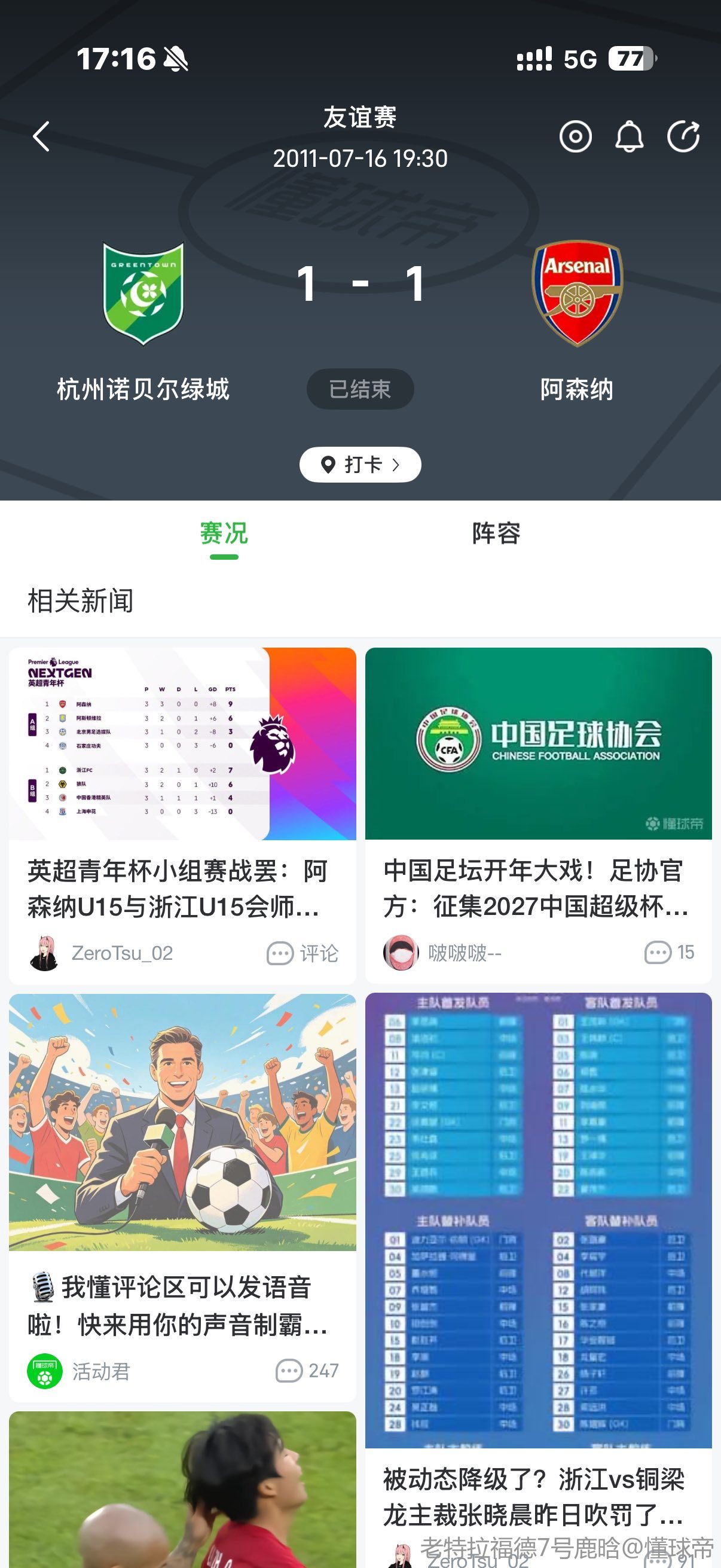Share this match page

[683, 136]
